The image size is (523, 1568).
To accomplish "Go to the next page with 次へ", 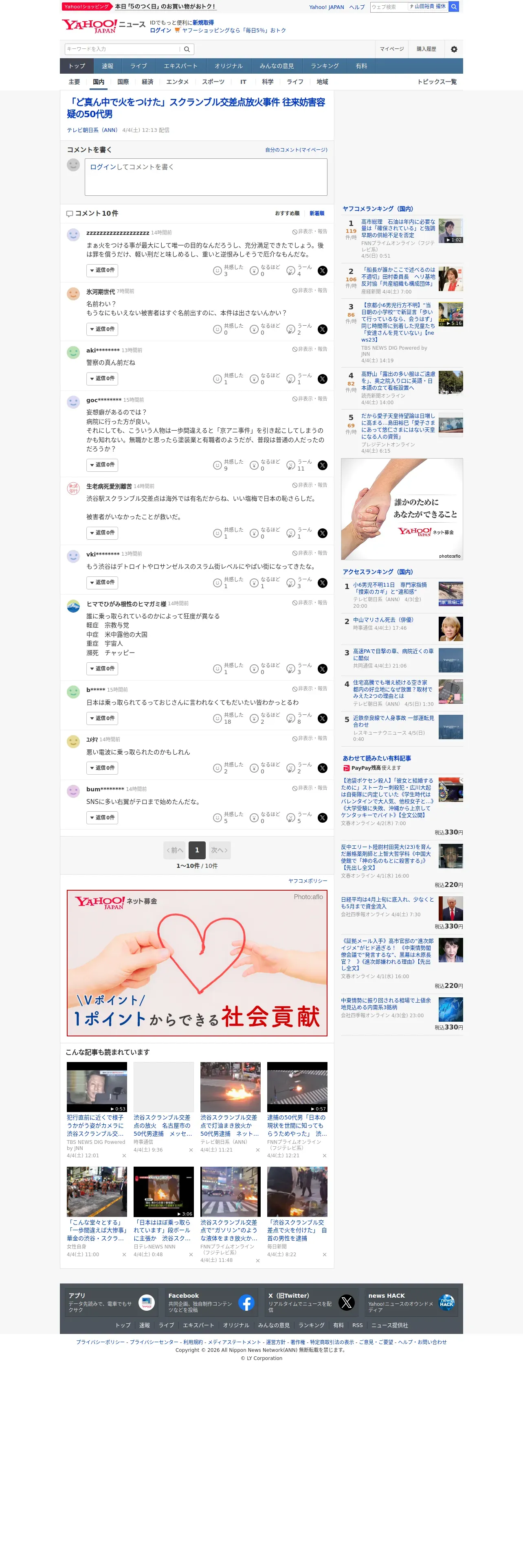I will pyautogui.click(x=219, y=850).
